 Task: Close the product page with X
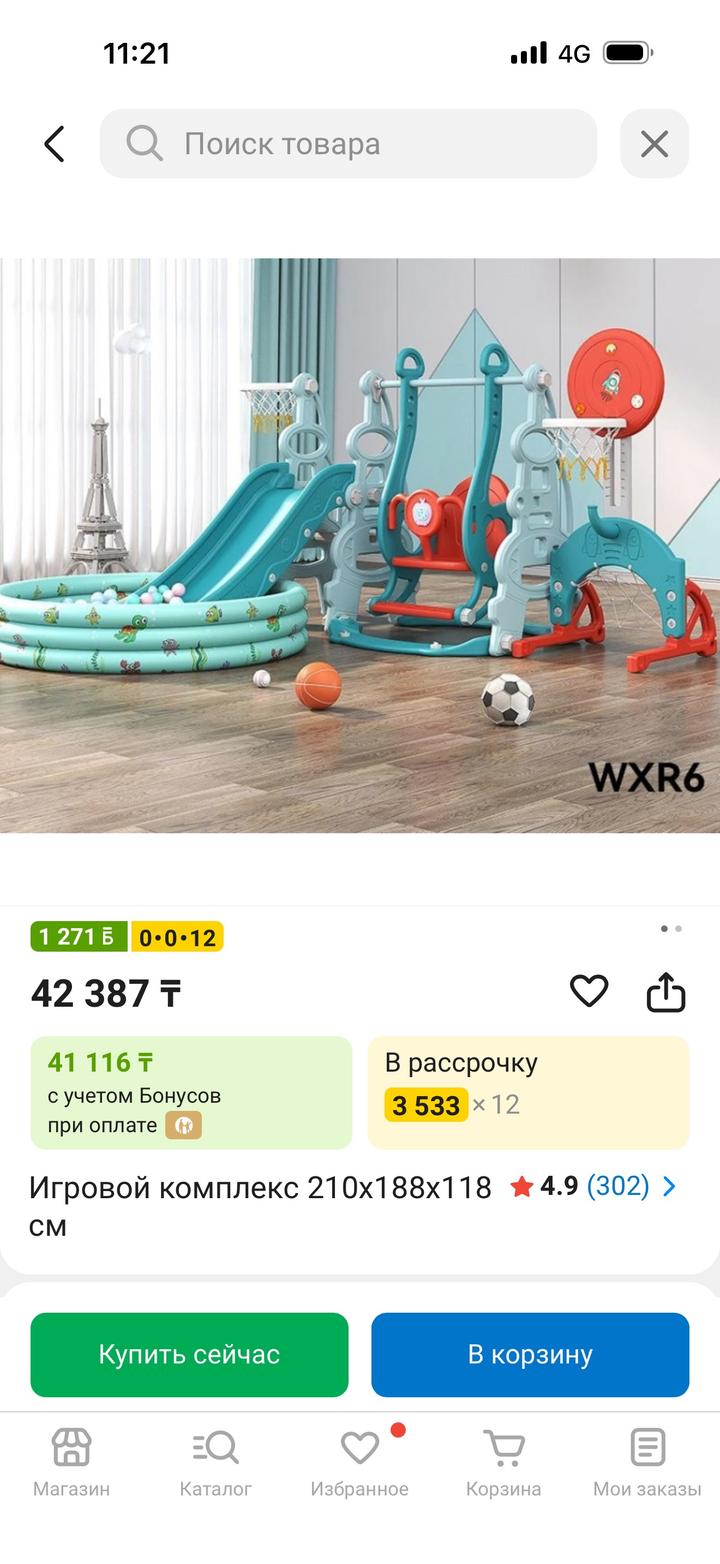[x=654, y=144]
